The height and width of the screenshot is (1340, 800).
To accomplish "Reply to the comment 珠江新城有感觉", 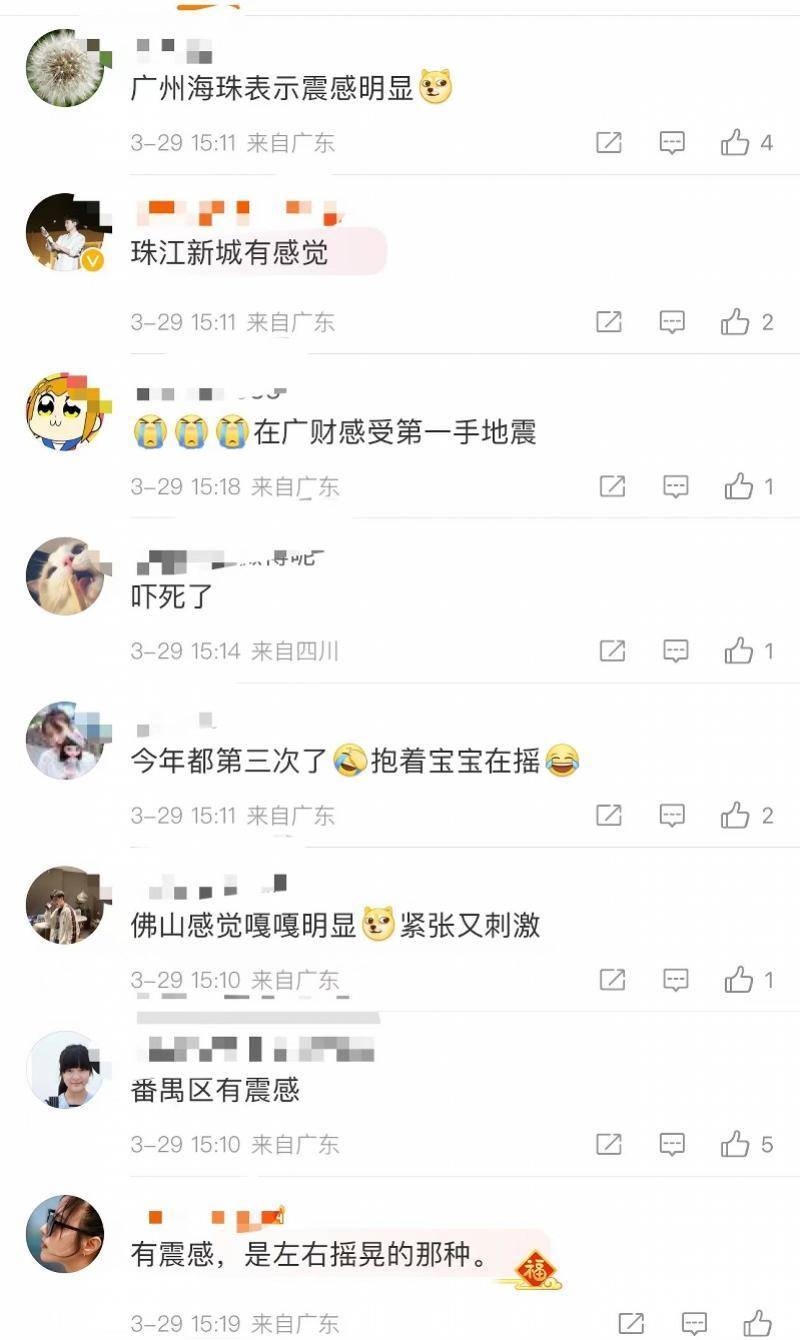I will coord(672,322).
